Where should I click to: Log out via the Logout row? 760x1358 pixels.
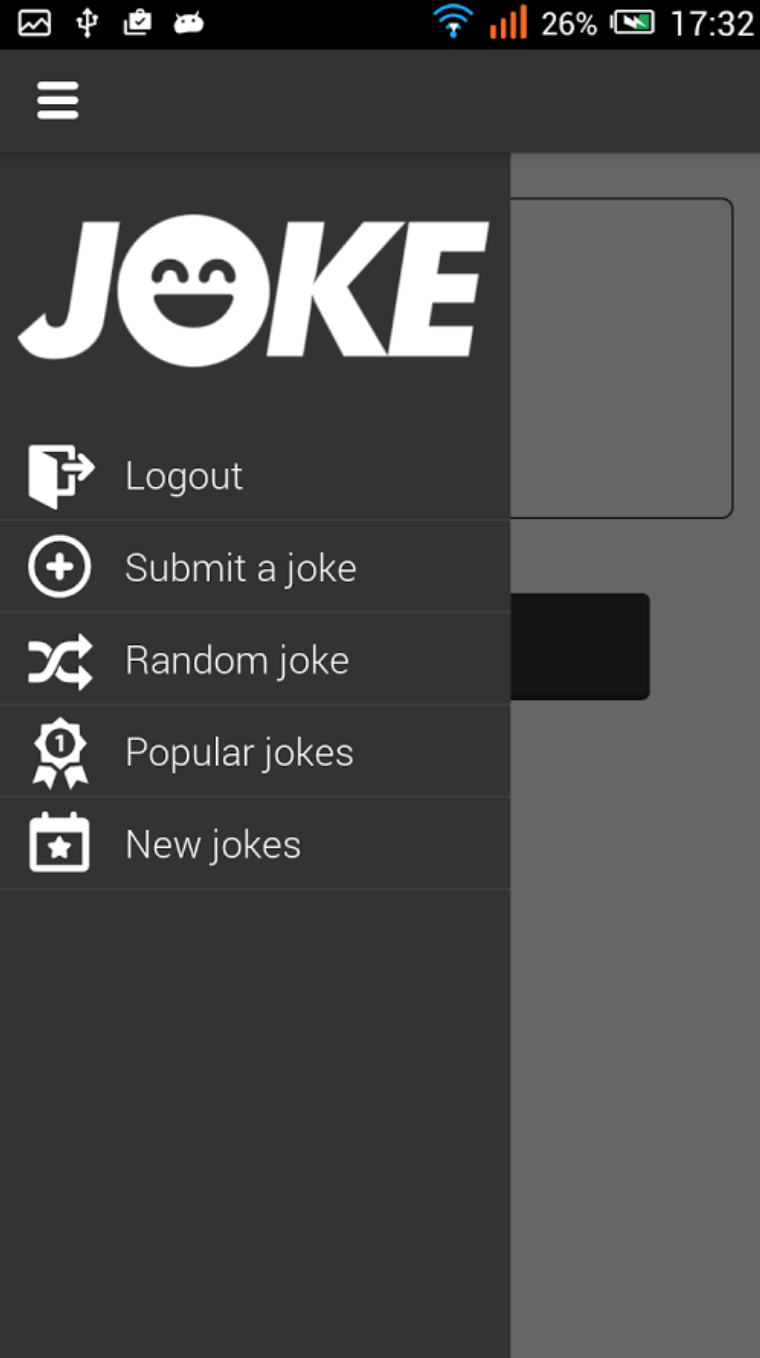click(x=185, y=476)
